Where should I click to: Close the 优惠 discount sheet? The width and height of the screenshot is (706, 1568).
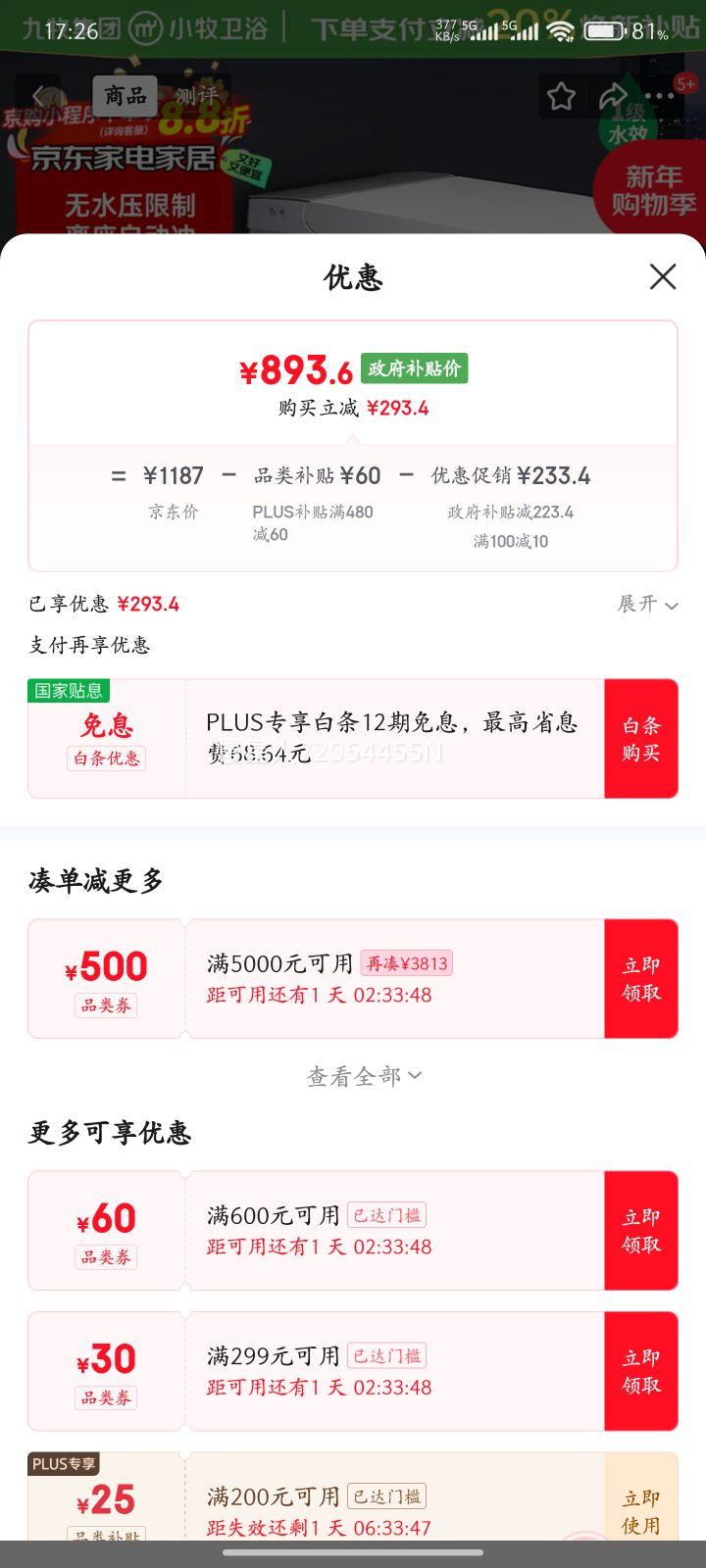coord(663,276)
